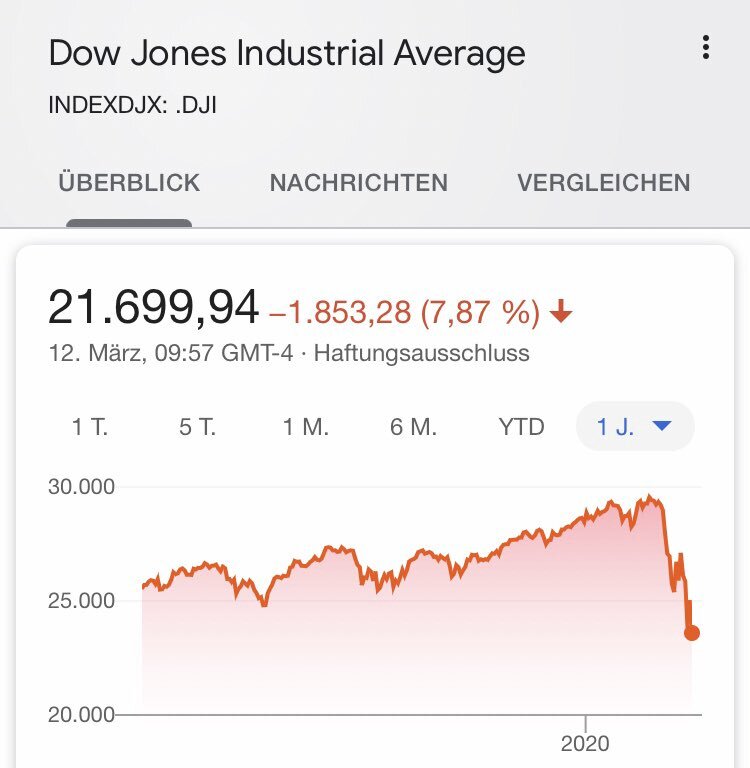Select the 6 M. time range

(413, 427)
